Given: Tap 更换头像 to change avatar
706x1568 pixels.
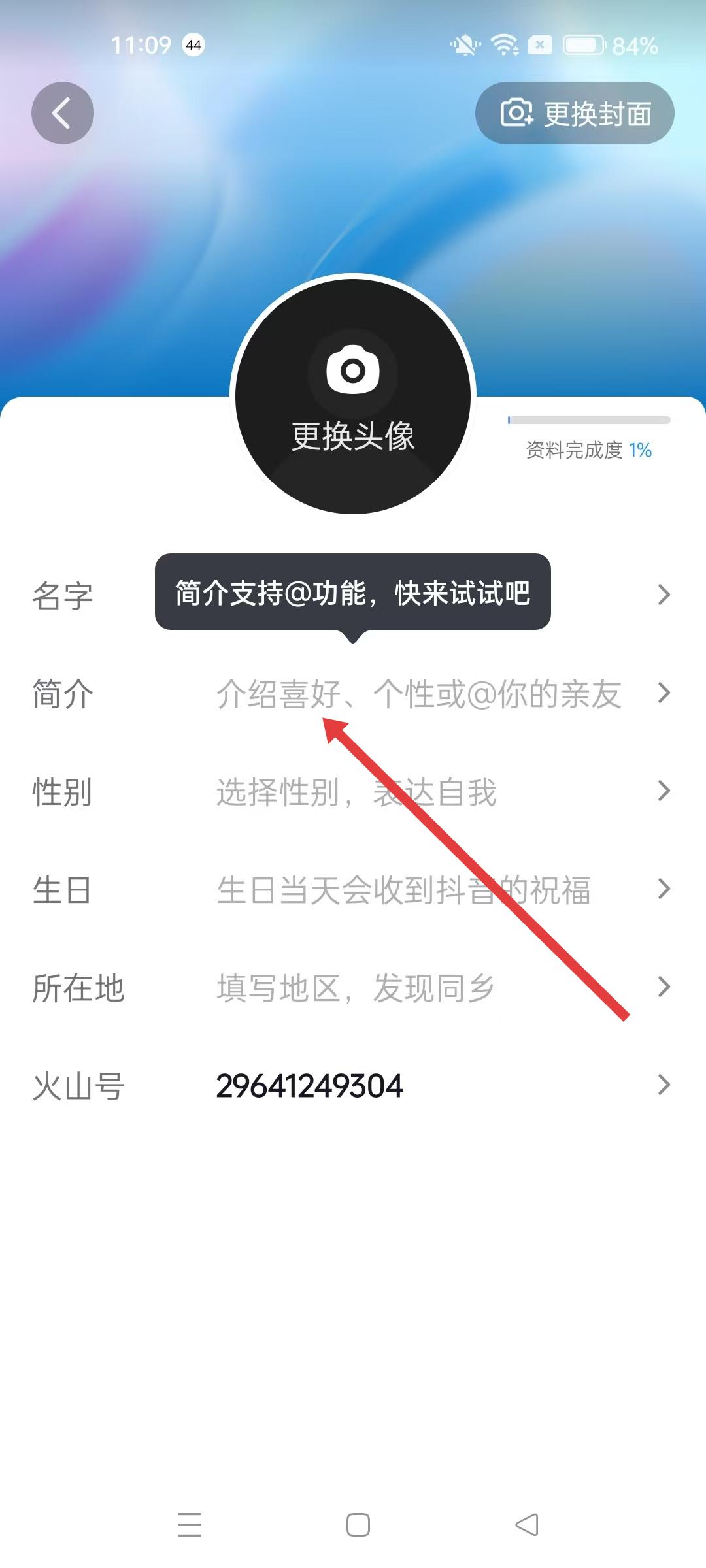Looking at the screenshot, I should click(353, 394).
